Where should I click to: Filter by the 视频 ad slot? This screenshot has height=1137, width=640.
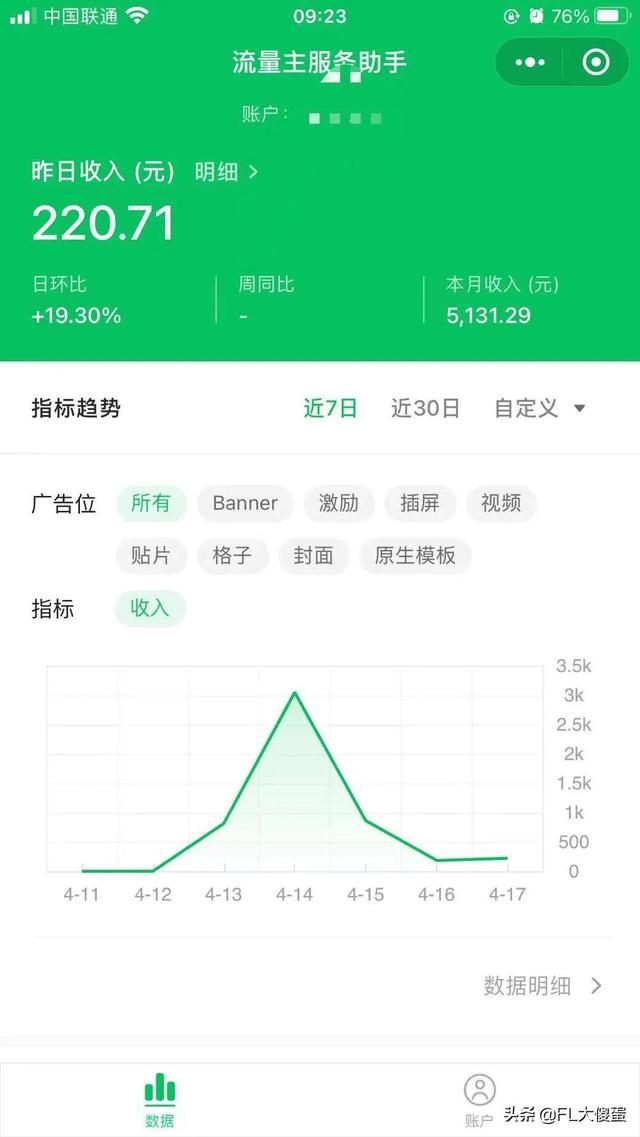pos(501,503)
